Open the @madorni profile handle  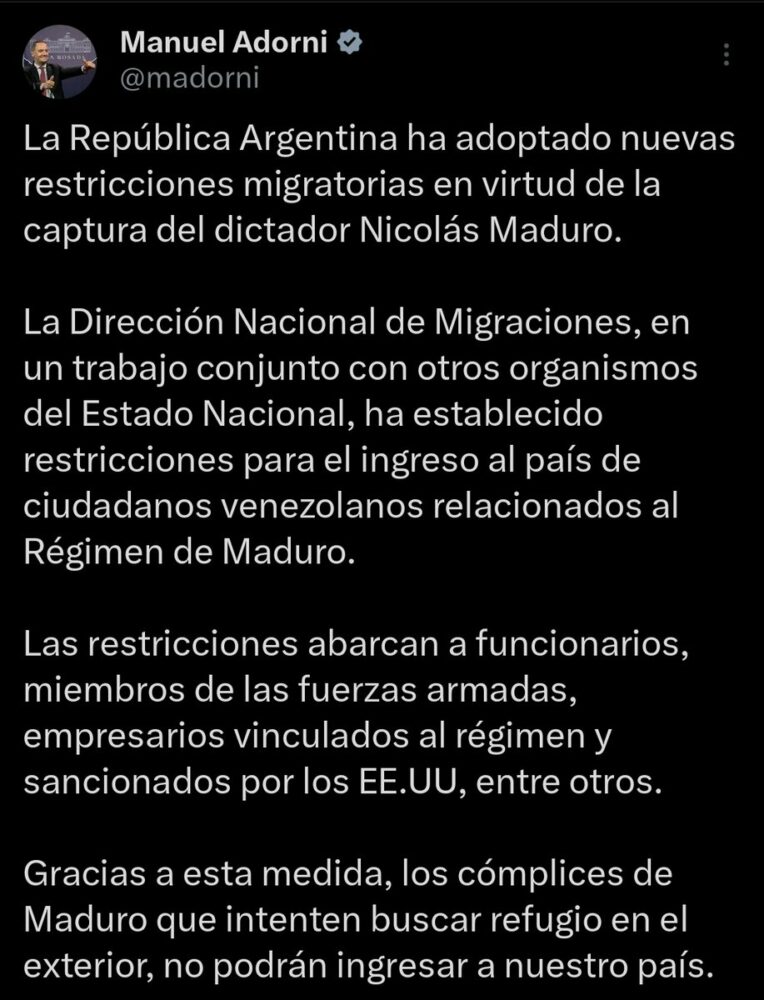pyautogui.click(x=189, y=80)
